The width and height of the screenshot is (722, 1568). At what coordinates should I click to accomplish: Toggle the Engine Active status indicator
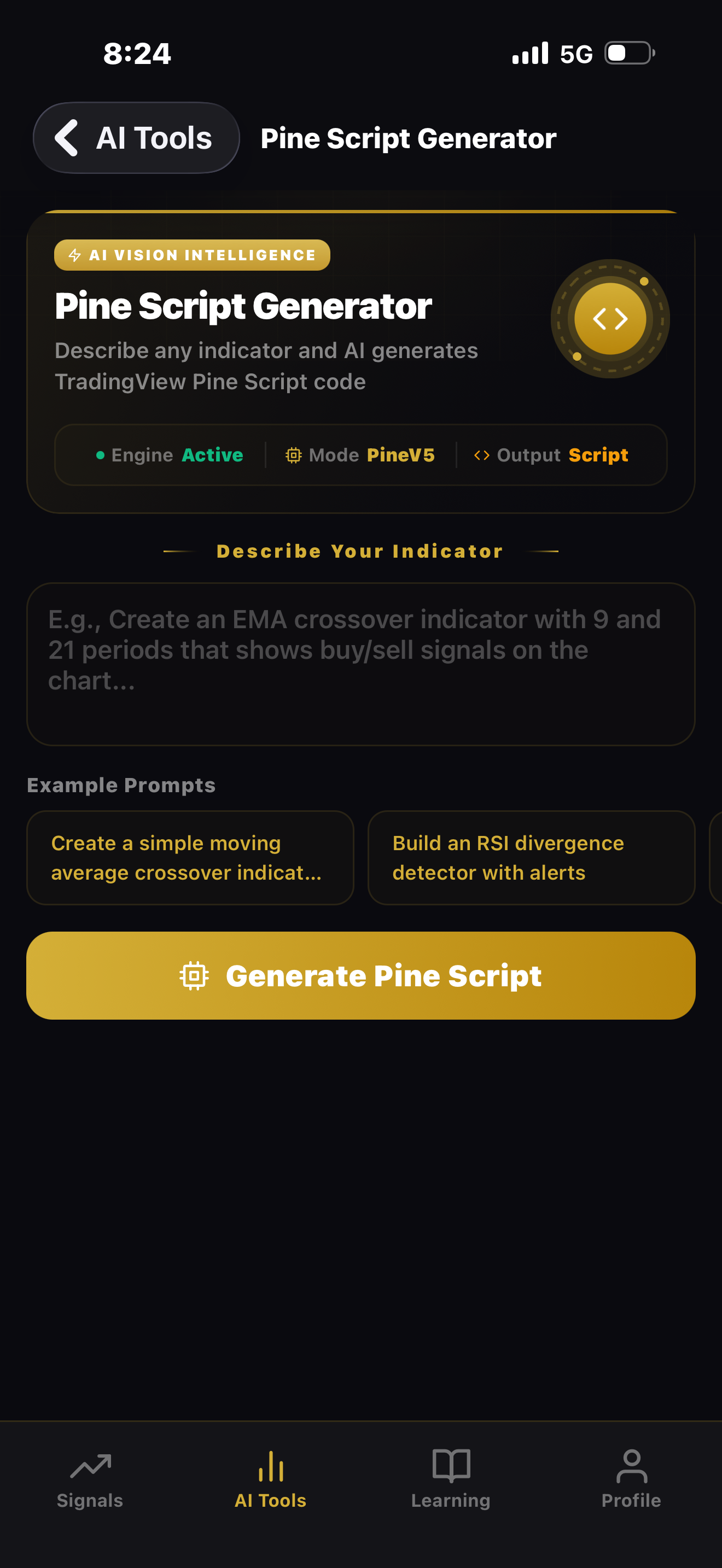(x=101, y=455)
